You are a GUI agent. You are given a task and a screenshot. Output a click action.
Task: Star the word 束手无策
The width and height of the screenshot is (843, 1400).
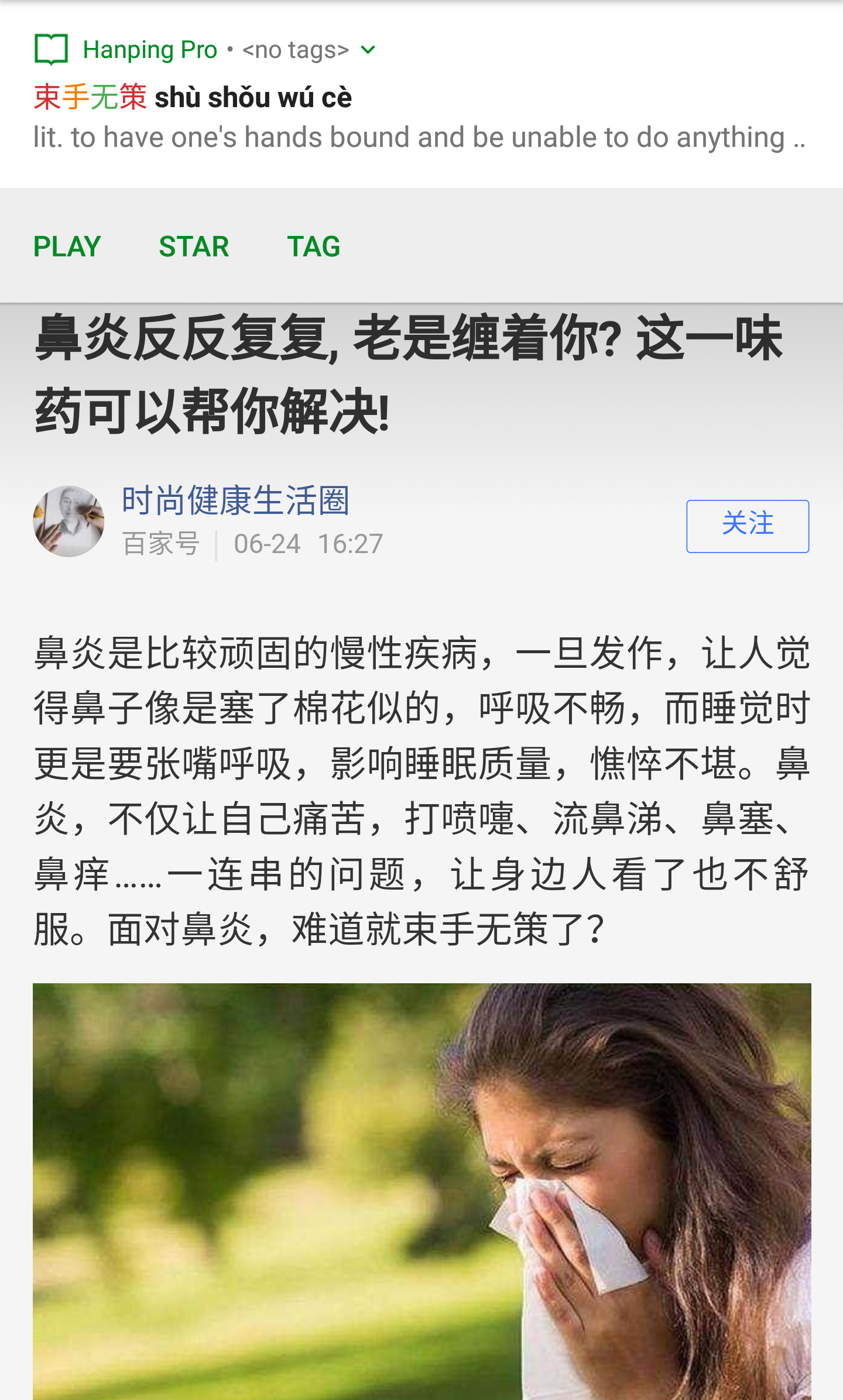[194, 246]
